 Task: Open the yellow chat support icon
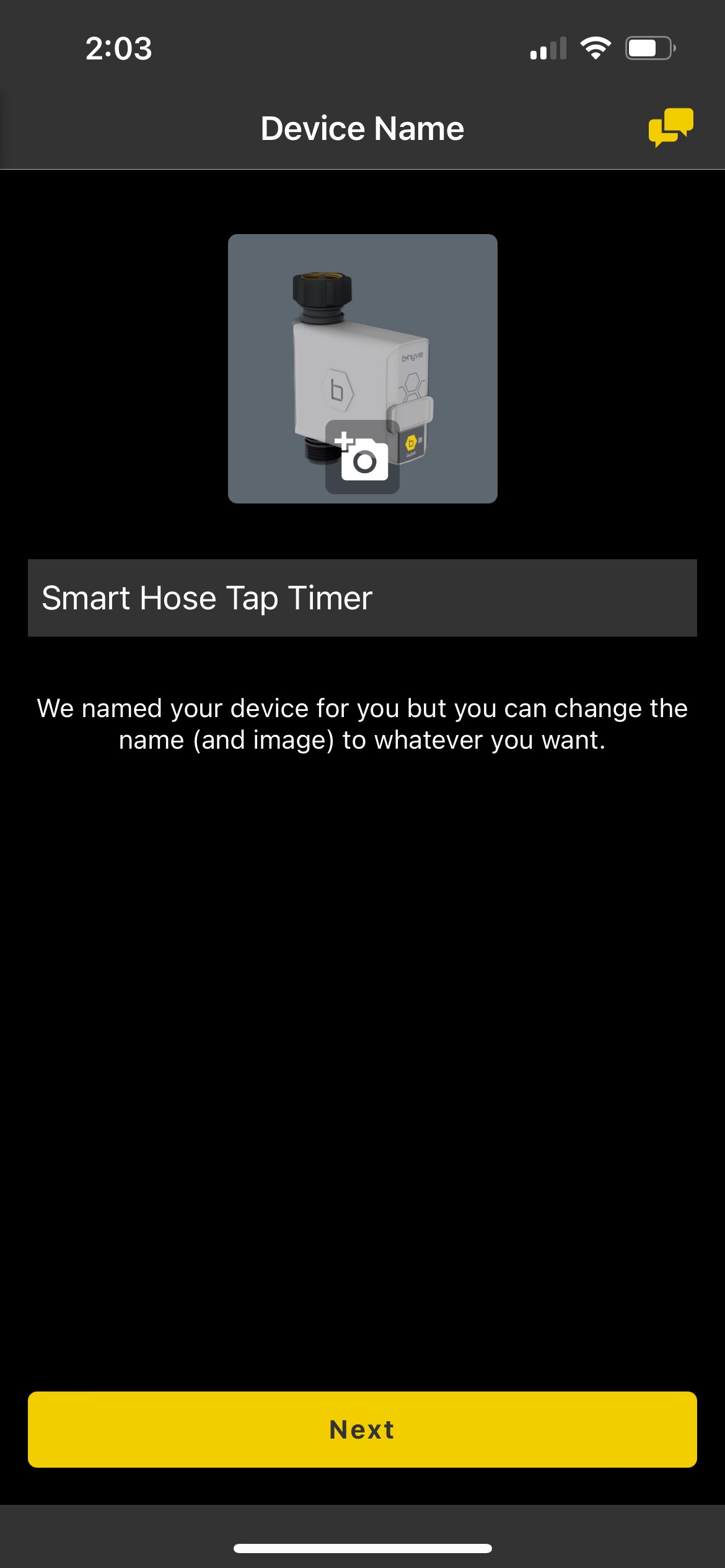(670, 128)
